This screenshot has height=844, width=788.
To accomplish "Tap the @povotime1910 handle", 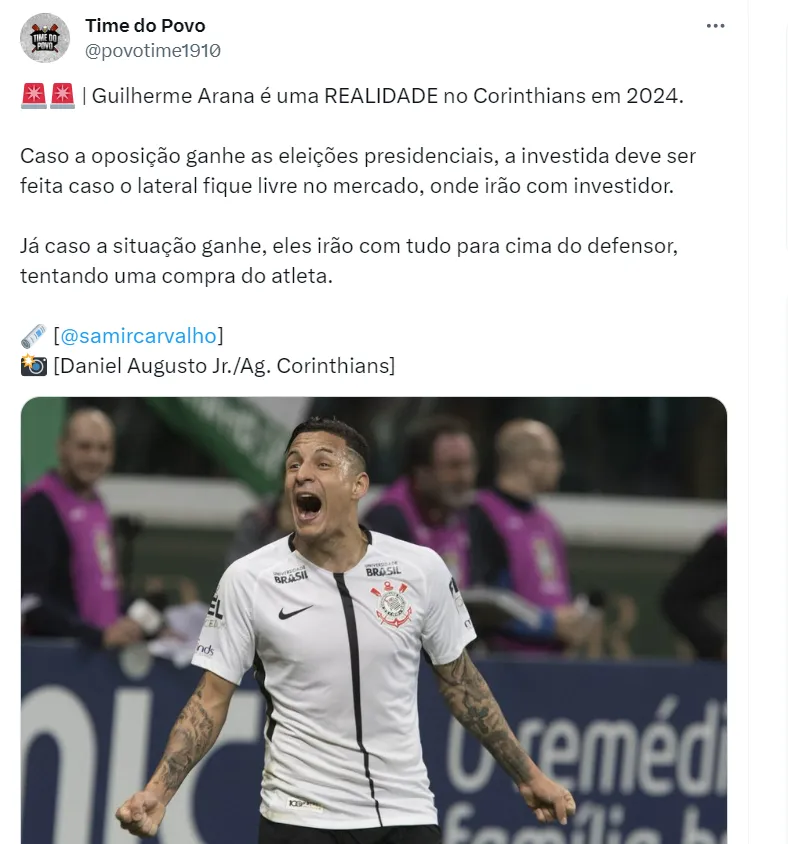I will tap(152, 50).
